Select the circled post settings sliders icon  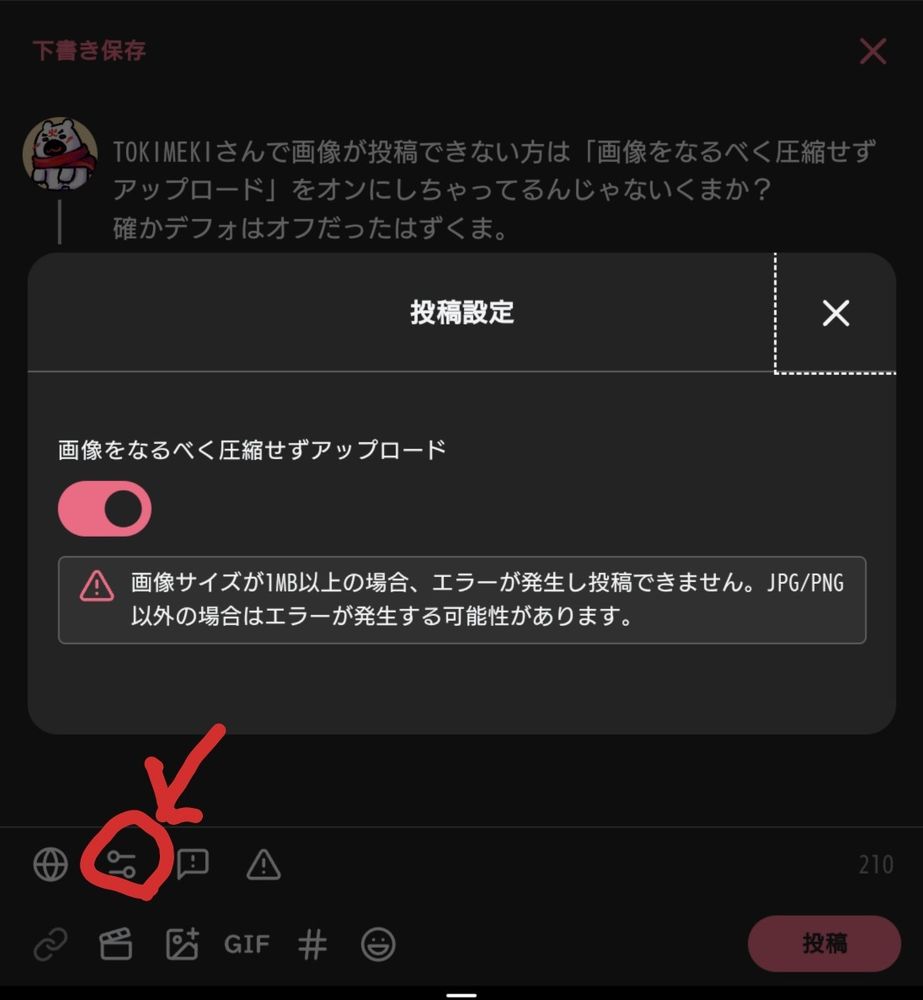pyautogui.click(x=122, y=864)
